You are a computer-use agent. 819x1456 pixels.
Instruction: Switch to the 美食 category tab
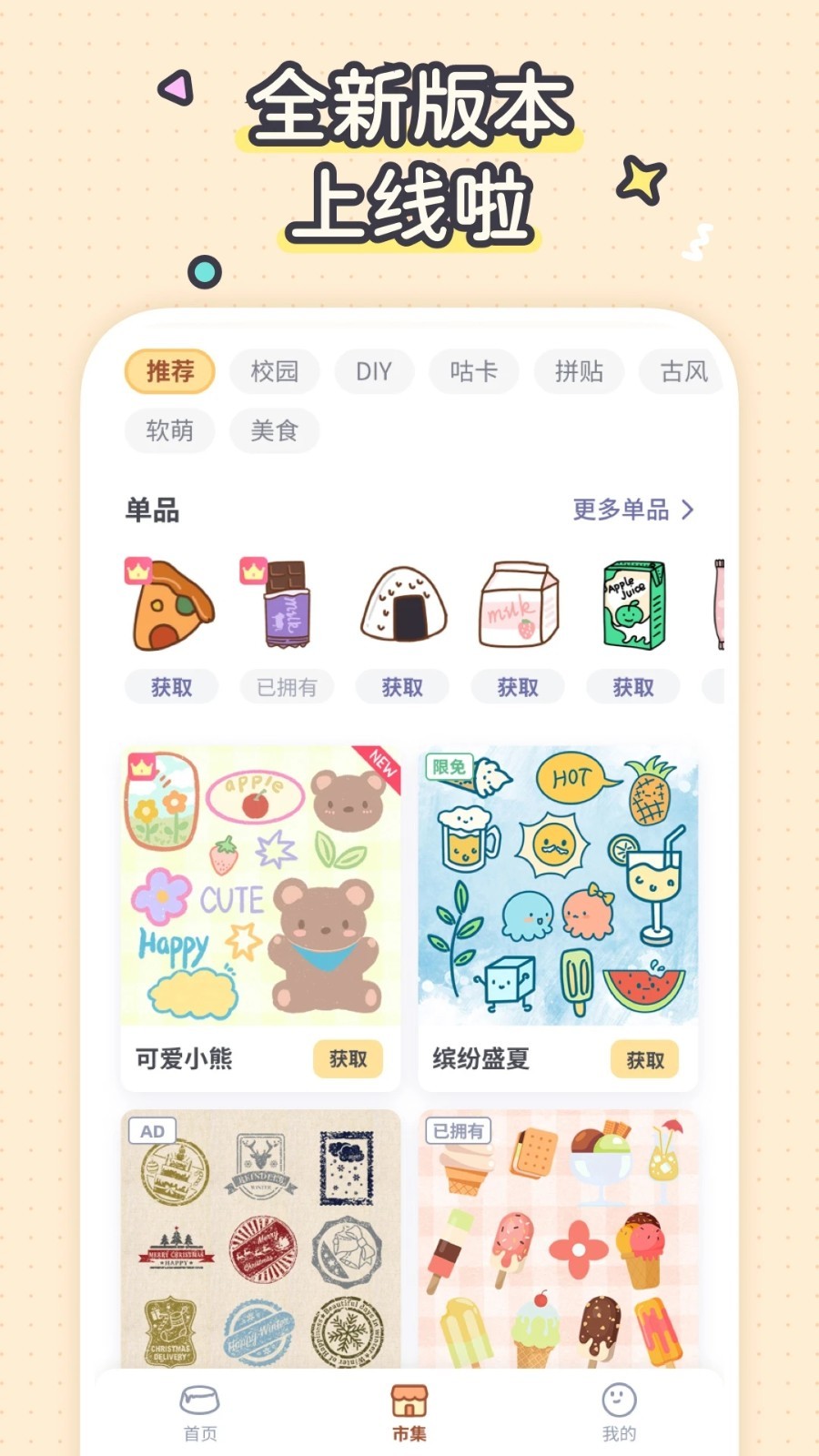point(275,431)
